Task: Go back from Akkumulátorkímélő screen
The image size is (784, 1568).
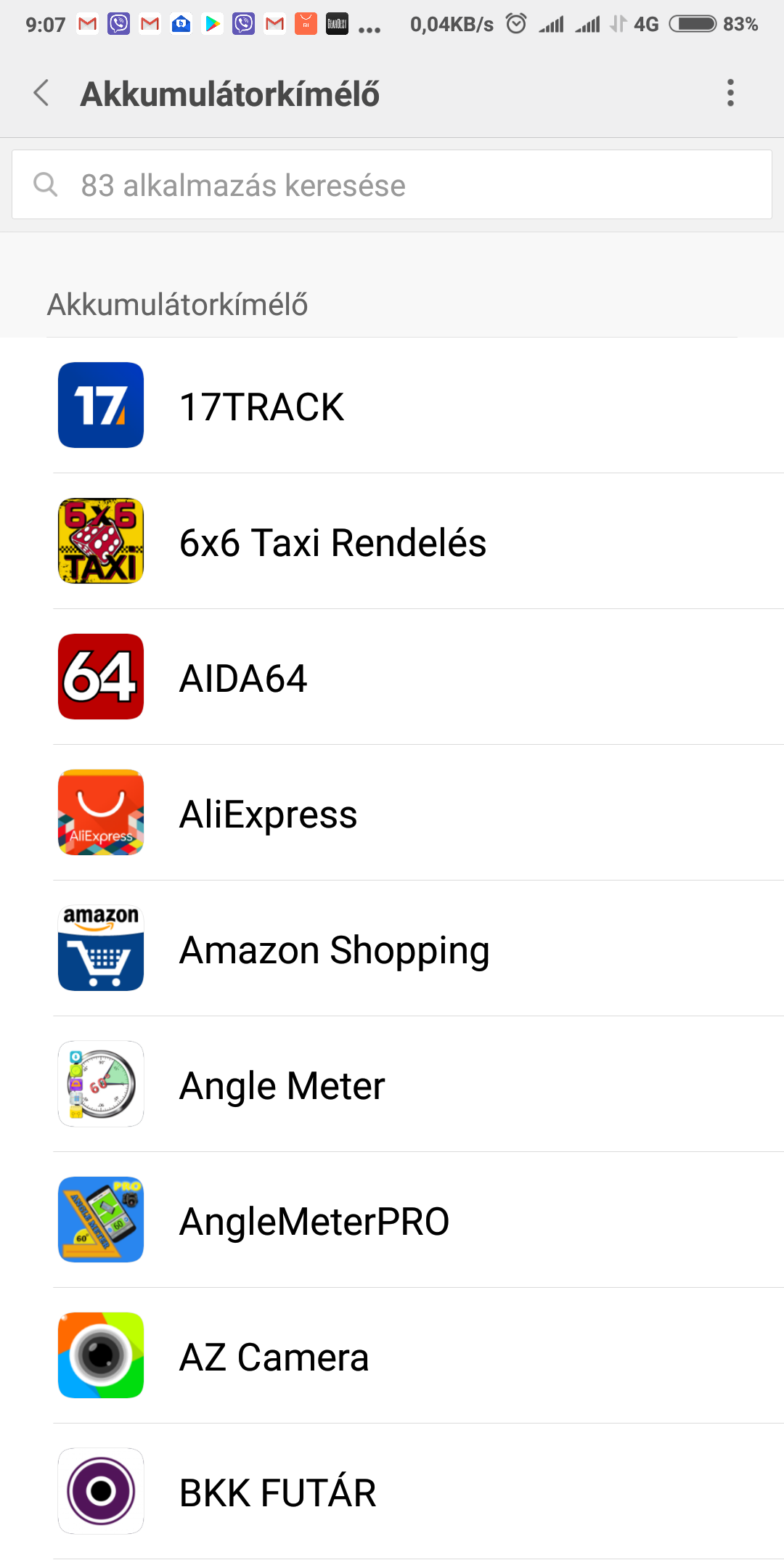Action: click(x=42, y=94)
